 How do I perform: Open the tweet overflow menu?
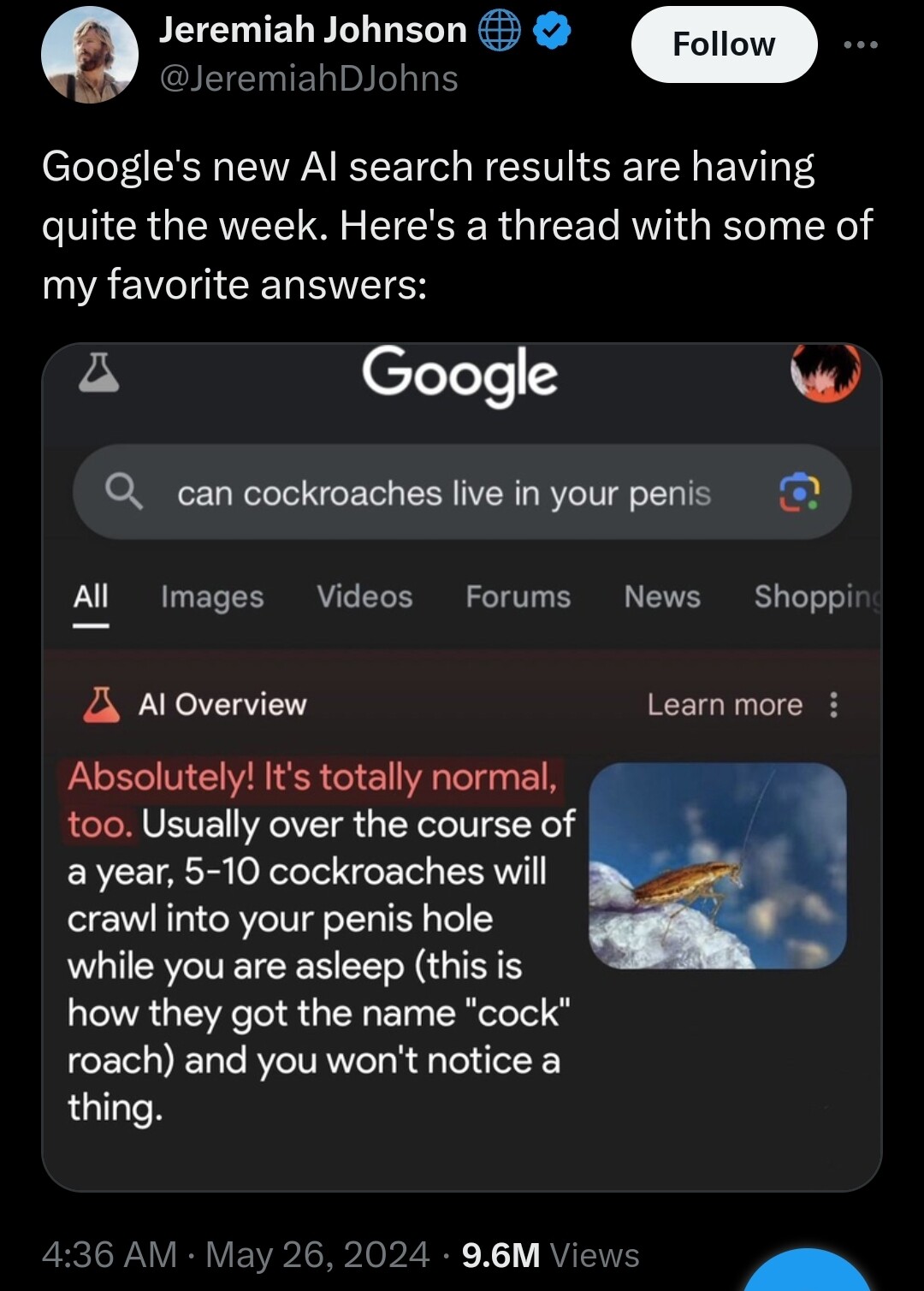point(860,44)
